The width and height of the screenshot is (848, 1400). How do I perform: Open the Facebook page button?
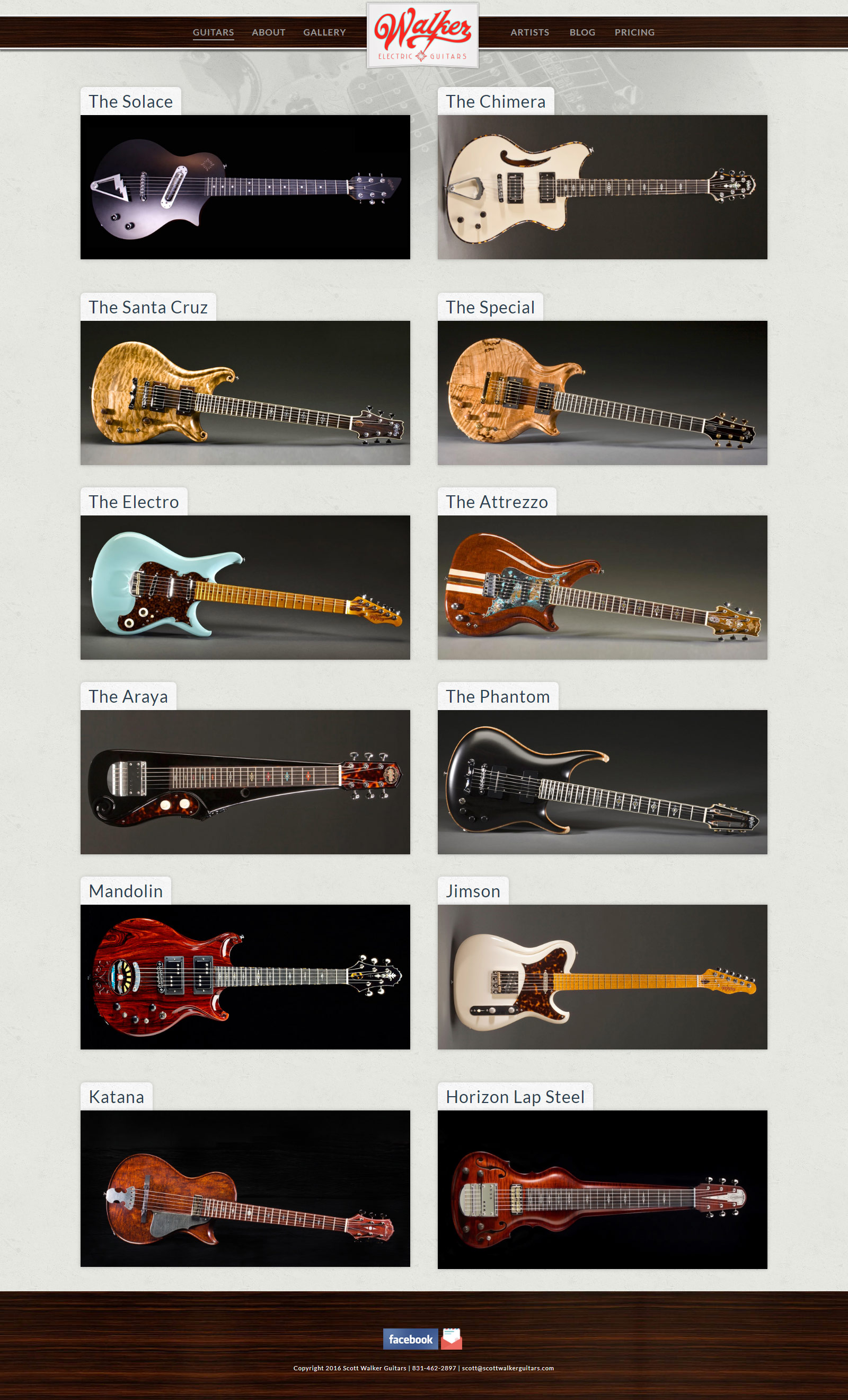tap(411, 1338)
